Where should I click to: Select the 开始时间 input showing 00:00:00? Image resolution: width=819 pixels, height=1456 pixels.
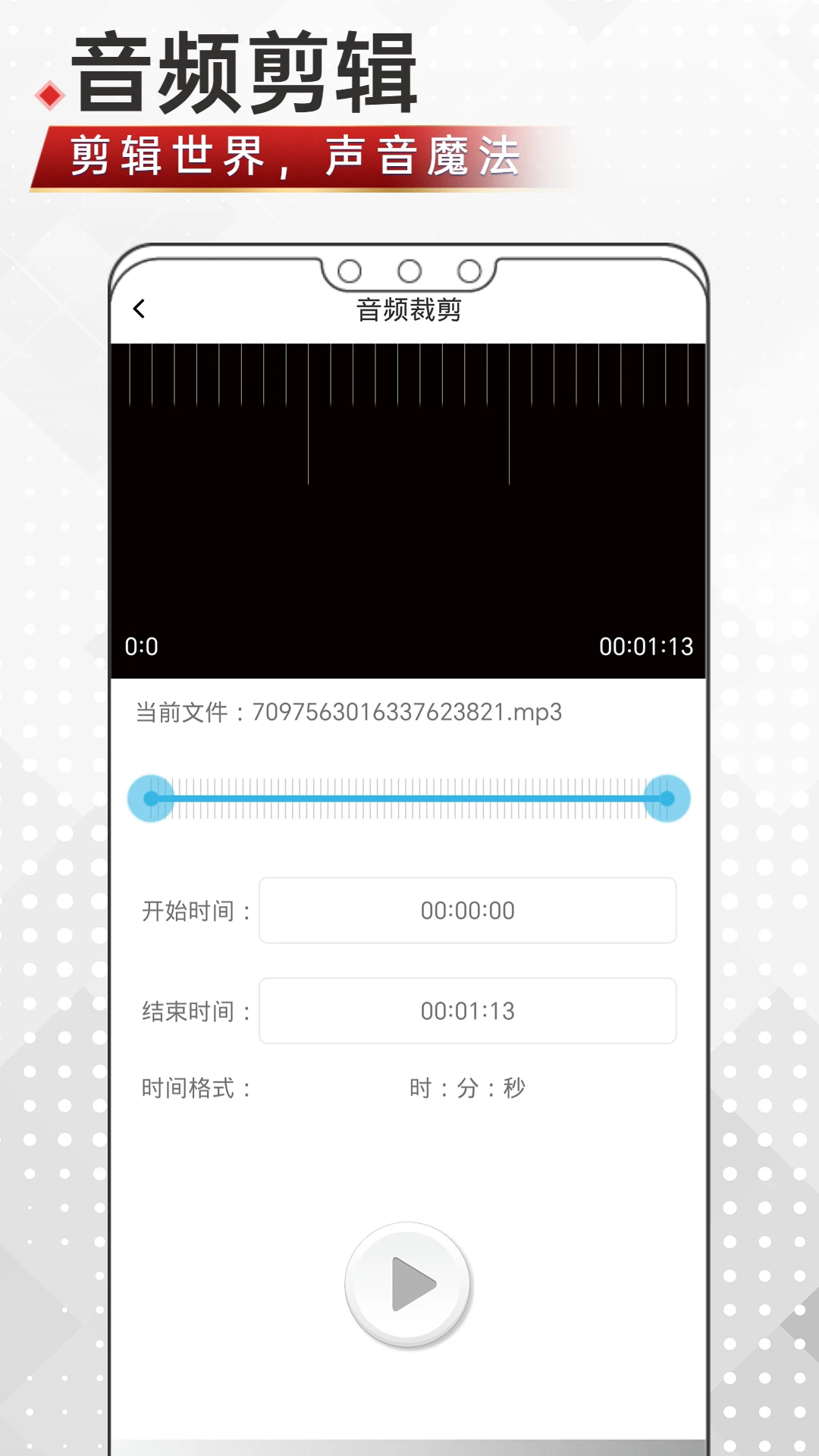[x=467, y=911]
